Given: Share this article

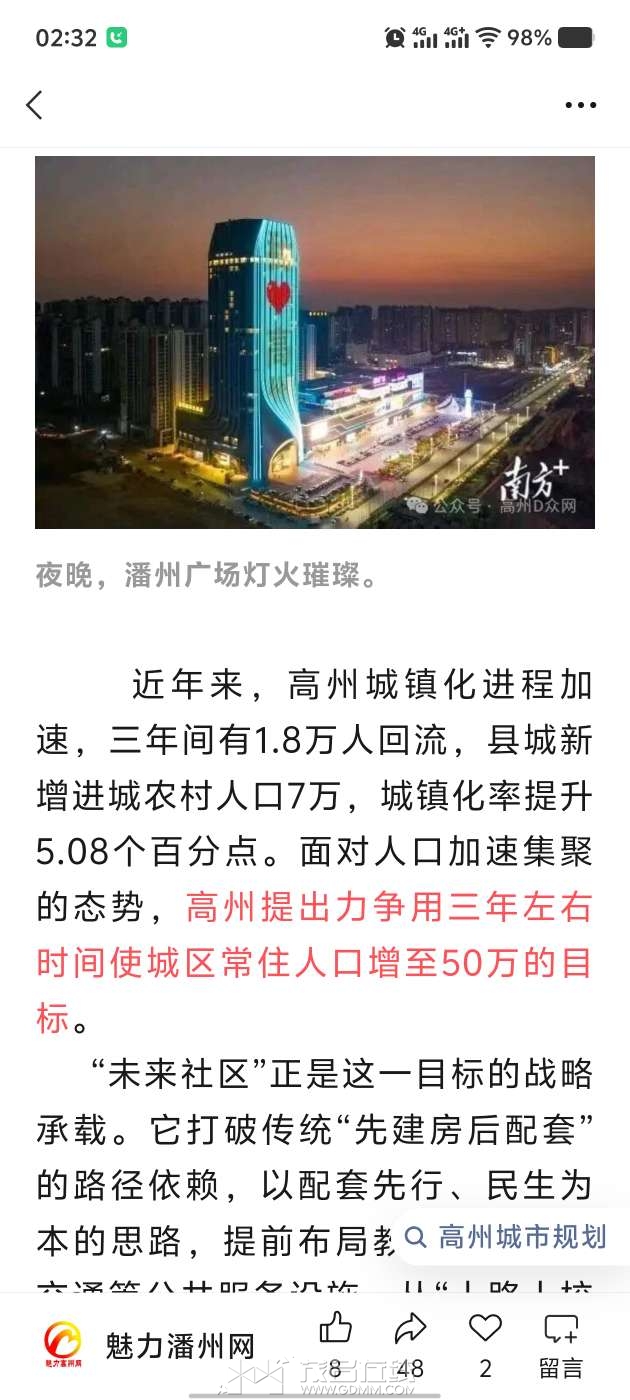Looking at the screenshot, I should click(x=410, y=1330).
